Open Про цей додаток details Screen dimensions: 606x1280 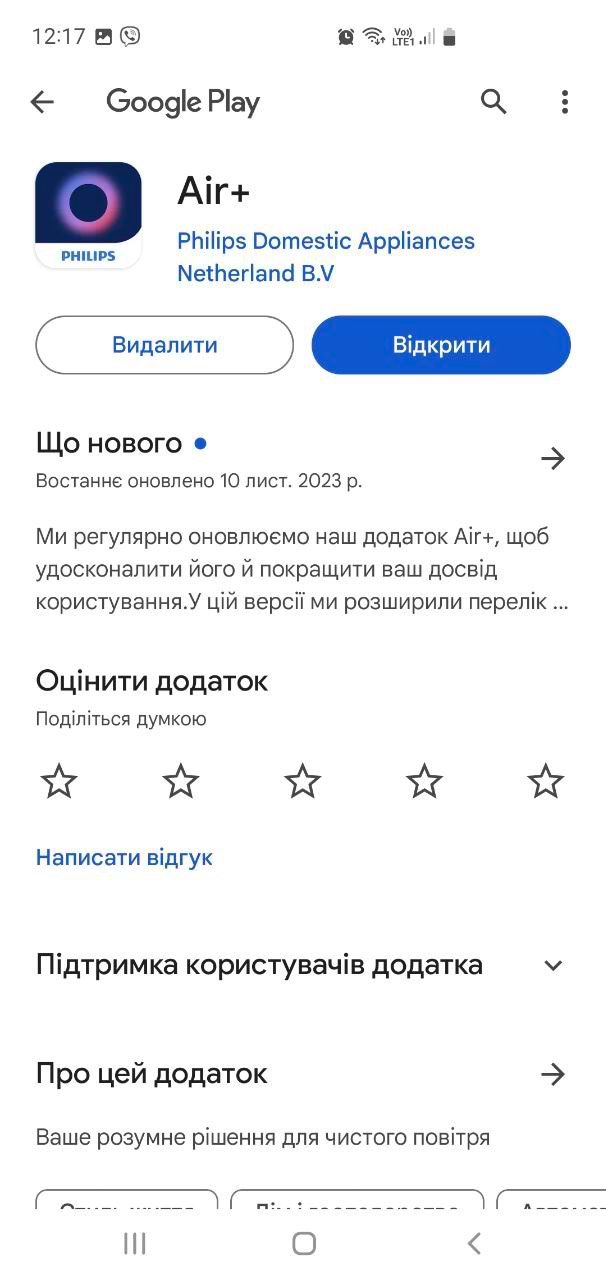pyautogui.click(x=552, y=1075)
